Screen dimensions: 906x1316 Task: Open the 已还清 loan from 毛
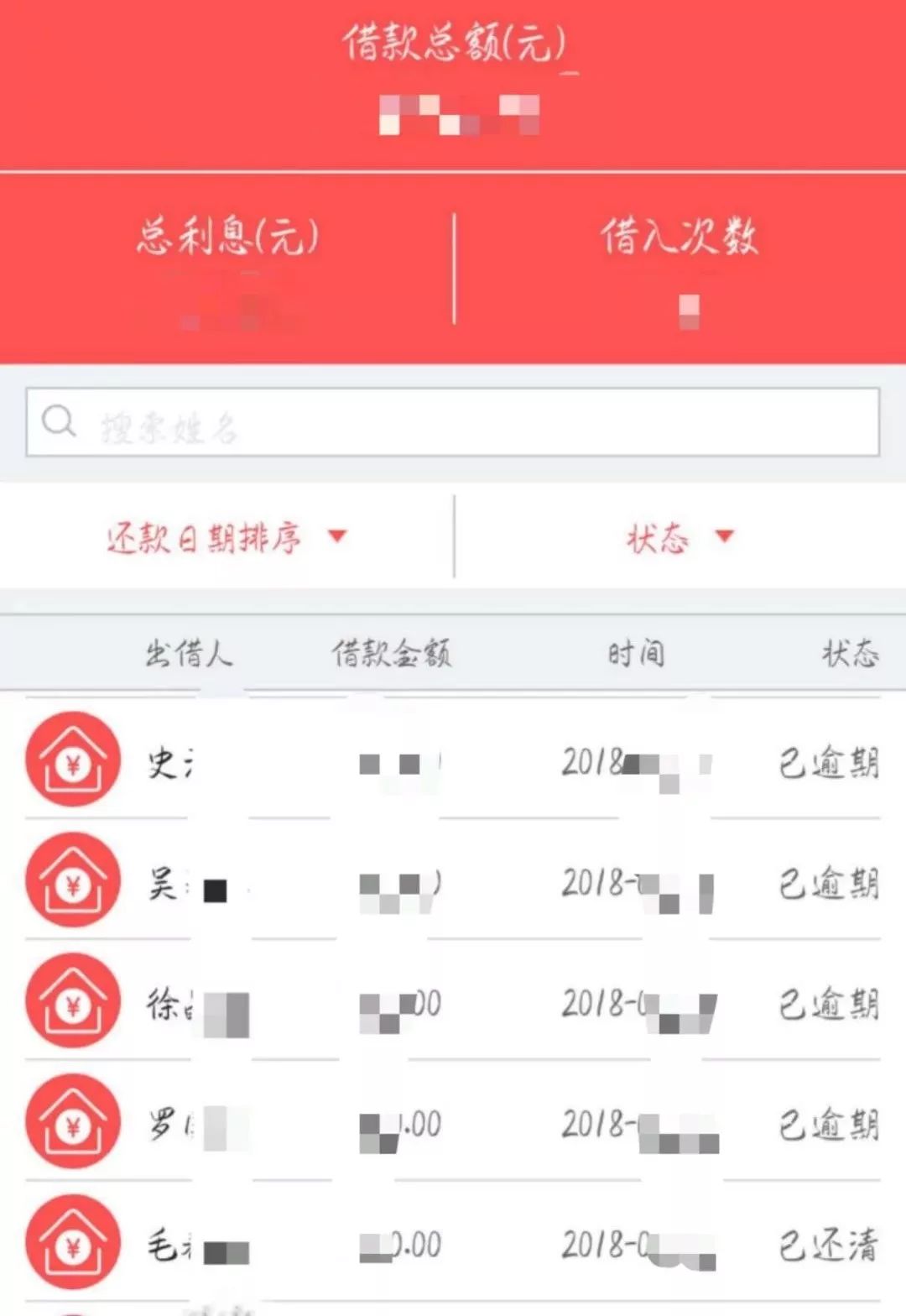pyautogui.click(x=453, y=1244)
